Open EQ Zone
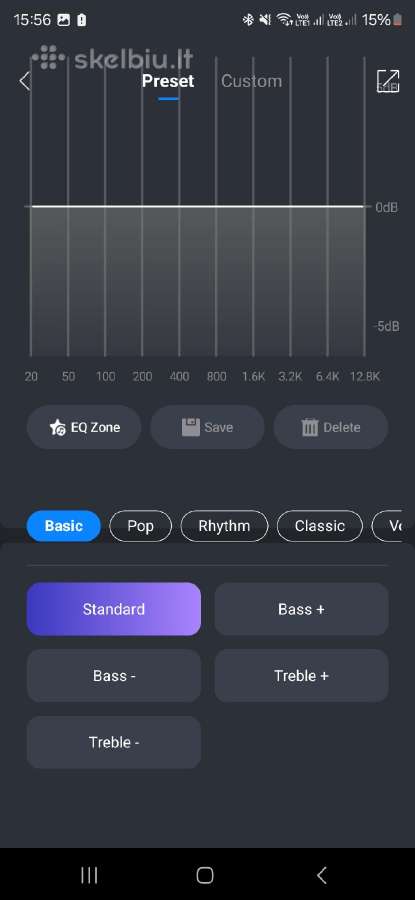415x900 pixels. [84, 427]
